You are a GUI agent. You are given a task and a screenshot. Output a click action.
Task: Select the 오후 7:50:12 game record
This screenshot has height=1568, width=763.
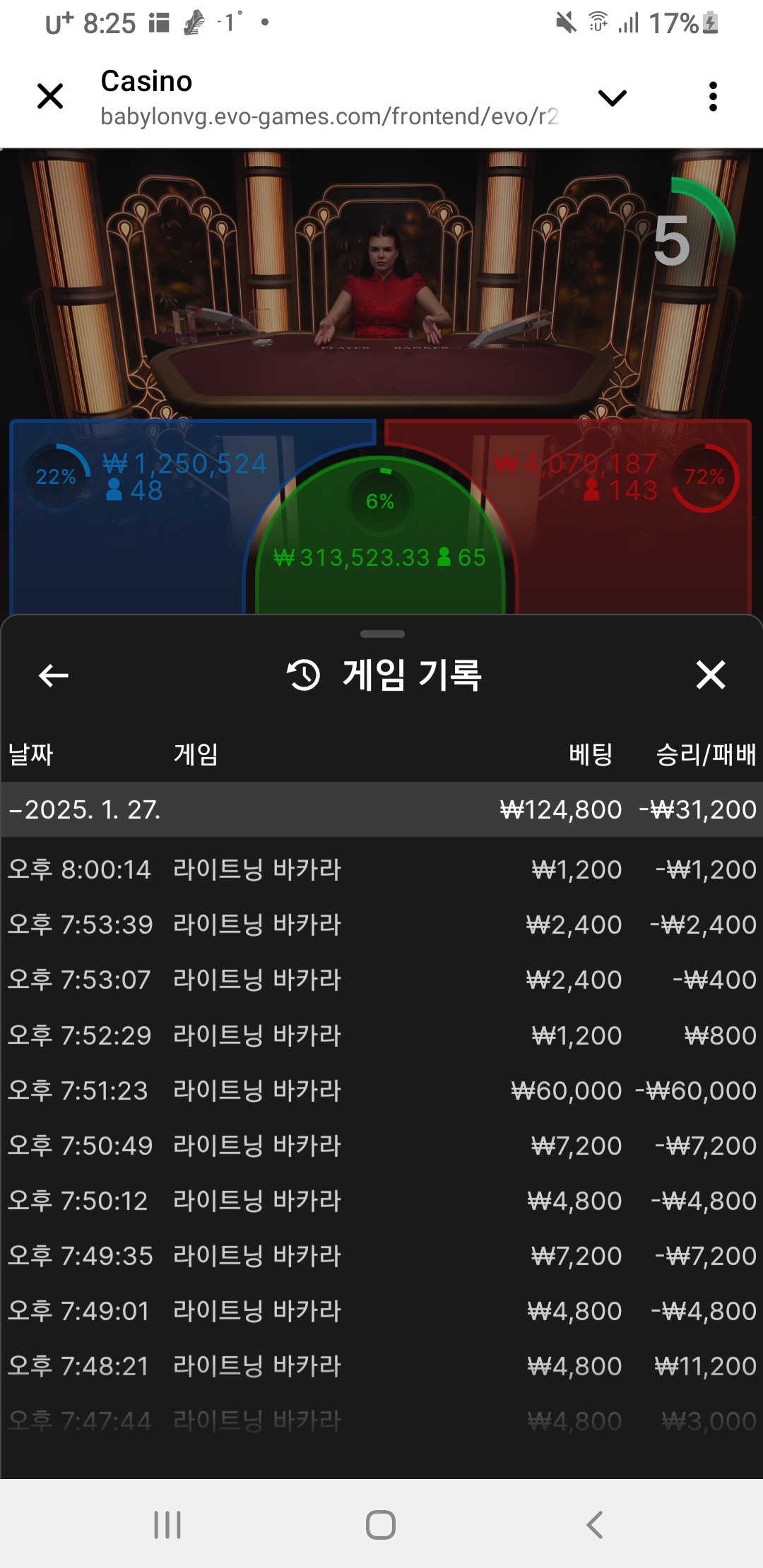(381, 1201)
